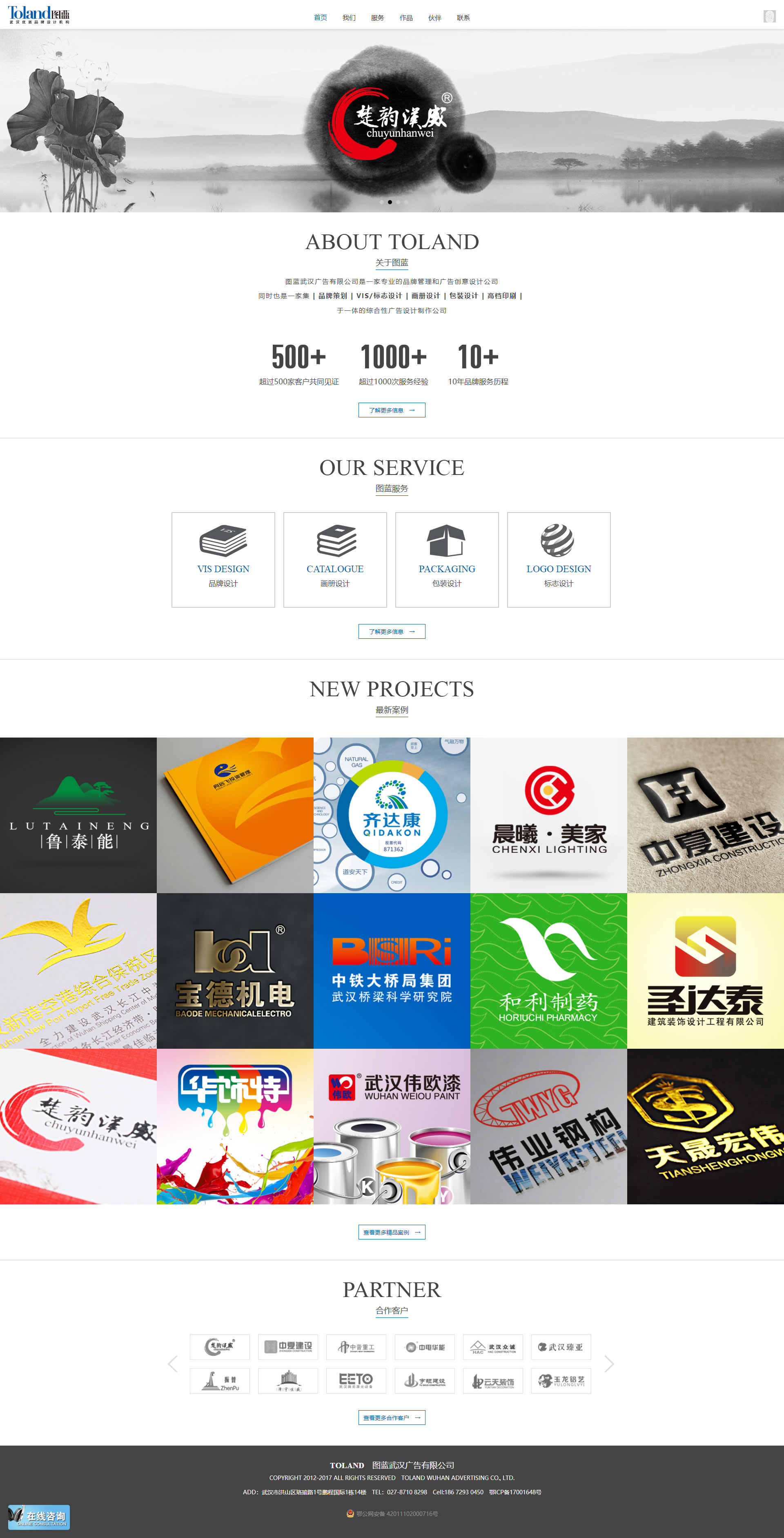Screen dimensions: 784x1538
Task: Open the 伙伴 navigation link
Action: pos(435,18)
